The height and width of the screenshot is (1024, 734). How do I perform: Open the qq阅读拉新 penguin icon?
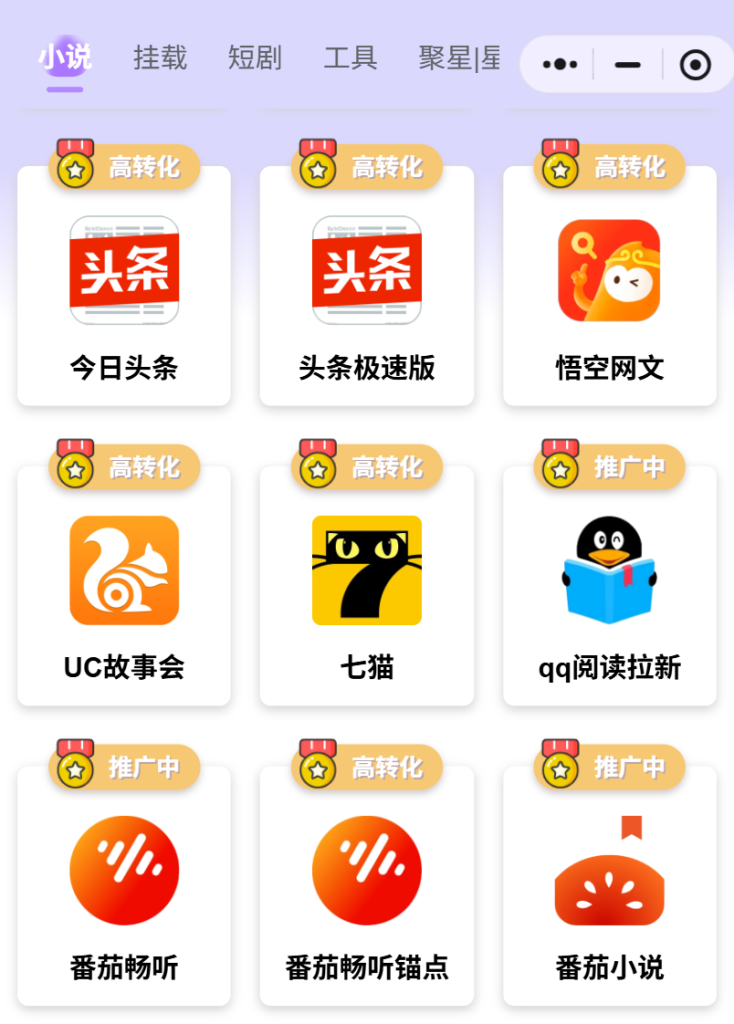click(x=609, y=570)
